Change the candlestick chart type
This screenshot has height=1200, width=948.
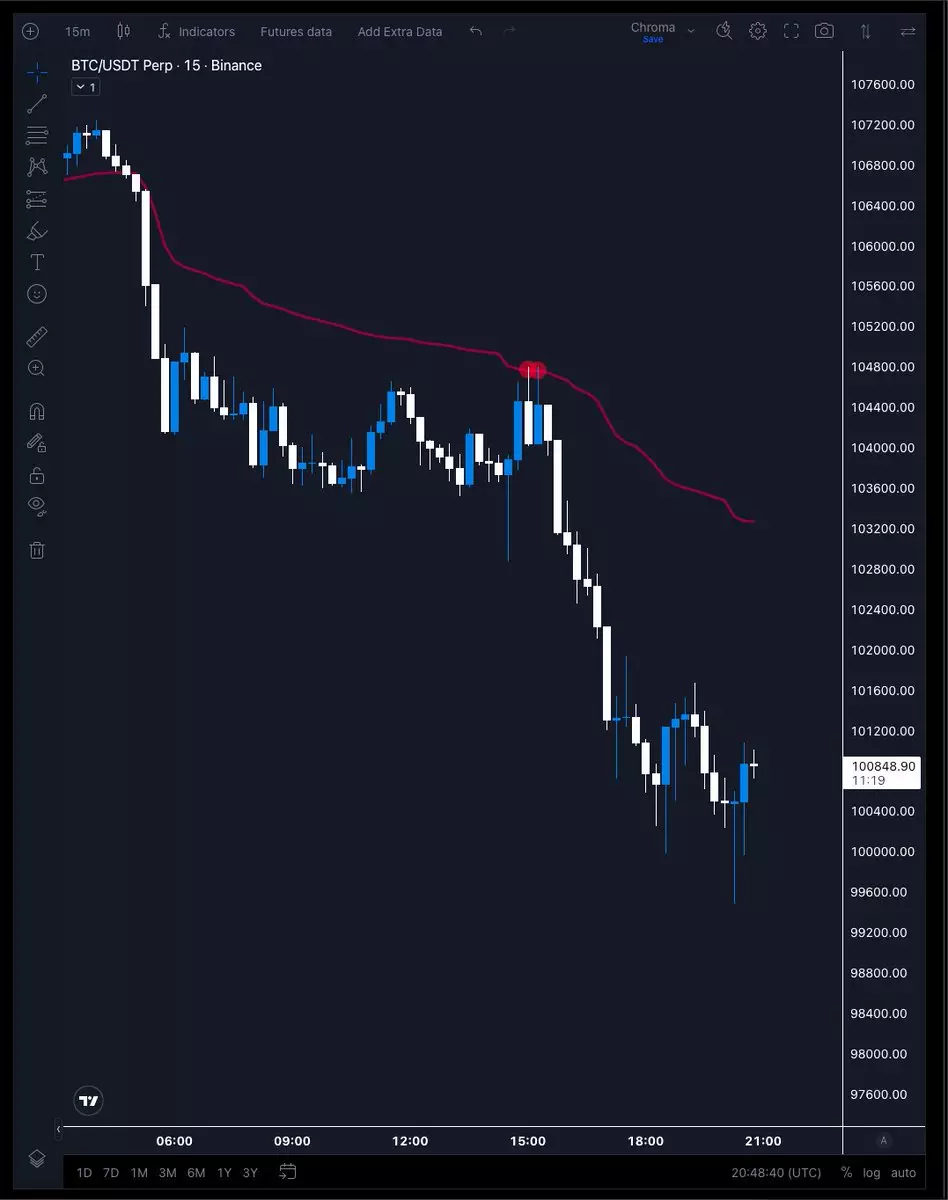pyautogui.click(x=124, y=31)
